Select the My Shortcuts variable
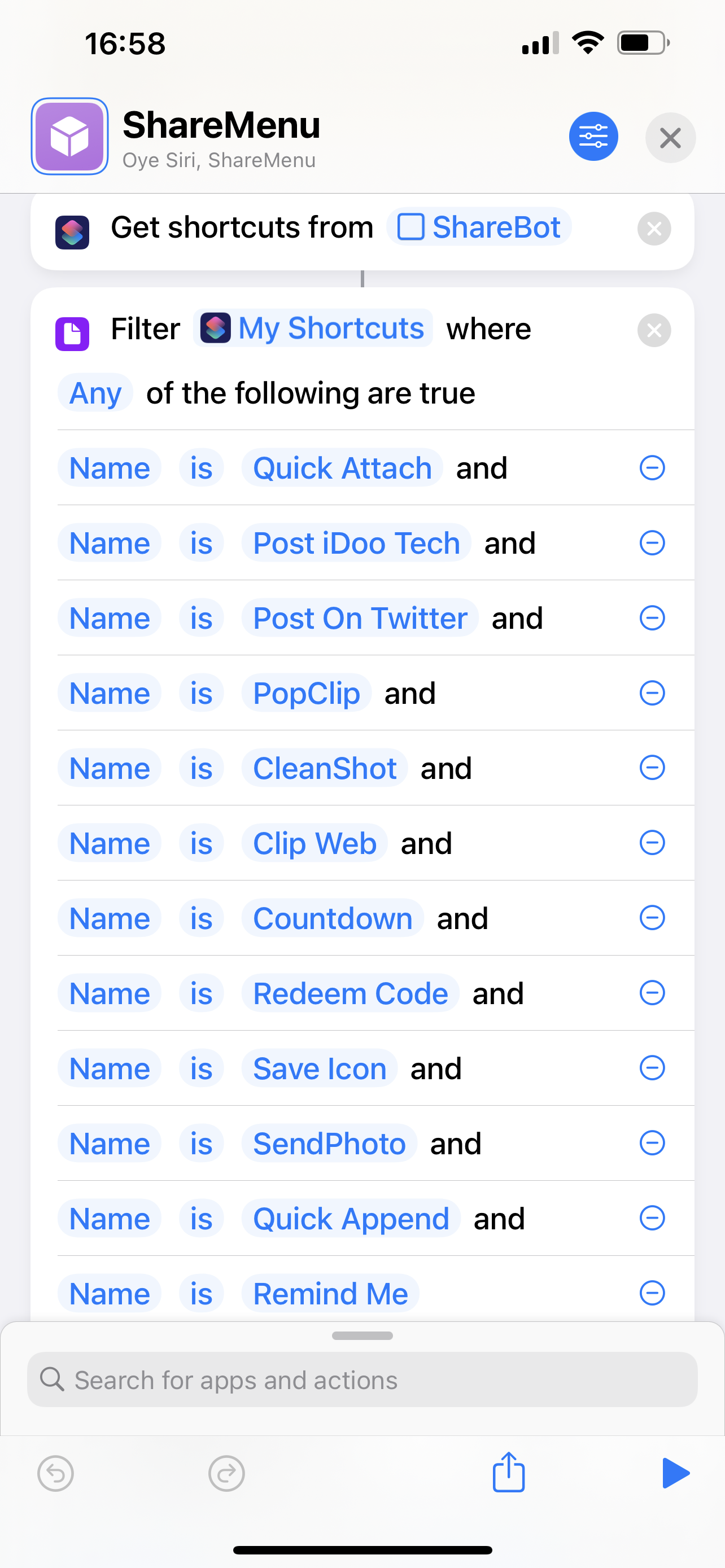Image resolution: width=725 pixels, height=1568 pixels. point(313,329)
